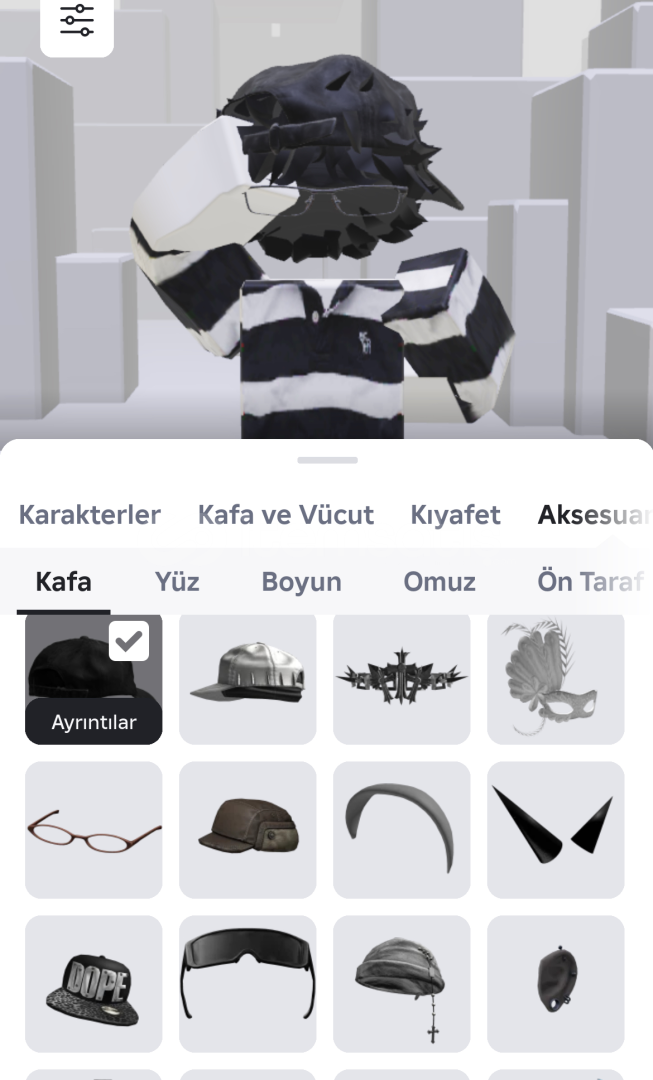653x1080 pixels.
Task: Equip the DOPE snapback cap
Action: point(94,984)
